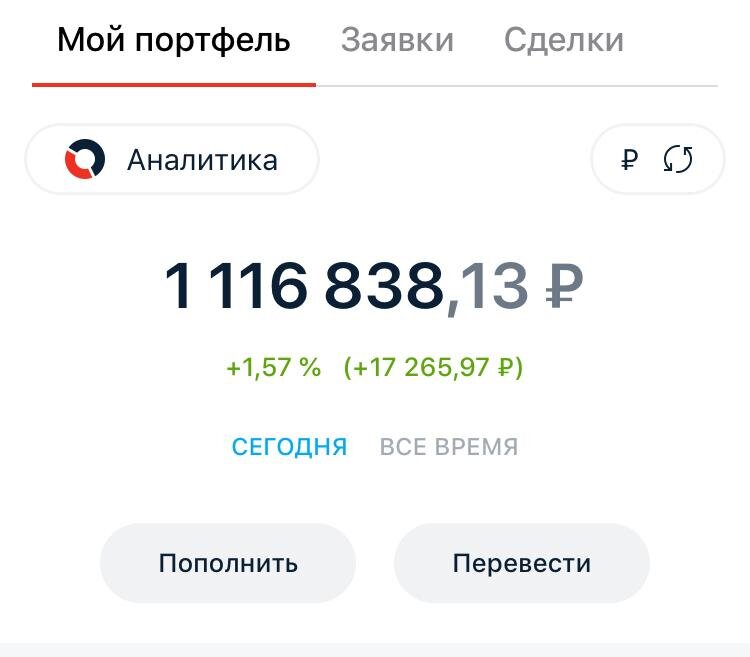The image size is (750, 657).
Task: Switch to the Заявки tab
Action: (x=397, y=40)
